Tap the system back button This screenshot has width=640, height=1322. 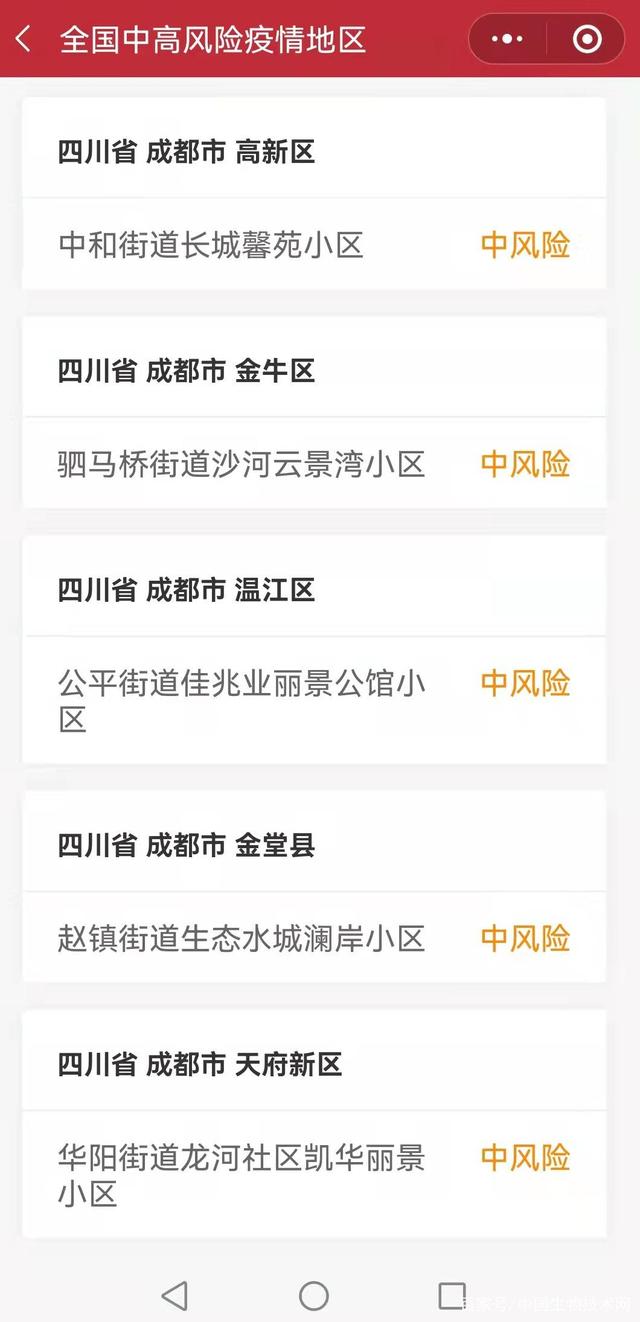click(174, 1296)
